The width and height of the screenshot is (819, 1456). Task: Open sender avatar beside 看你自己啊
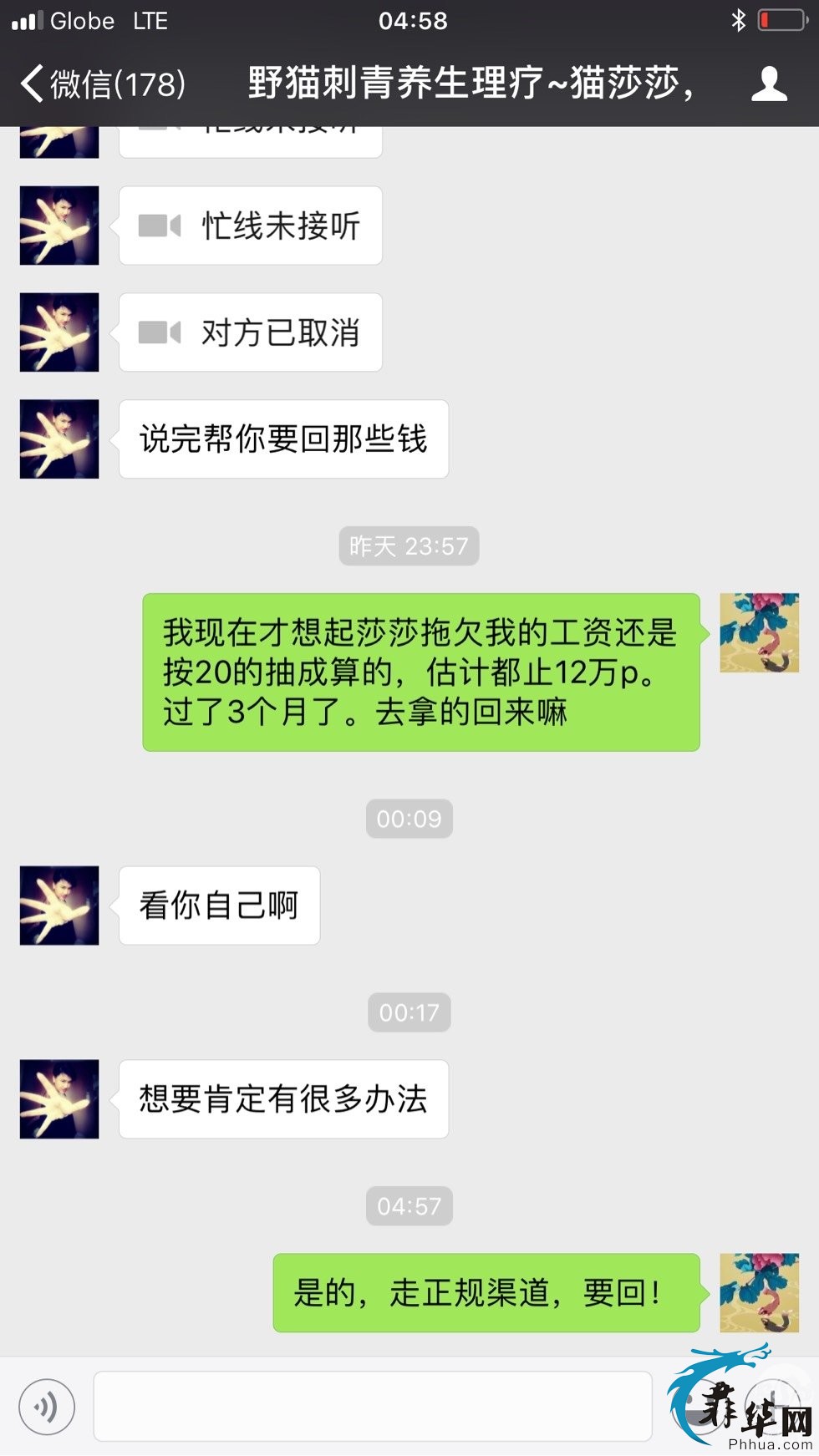point(59,906)
